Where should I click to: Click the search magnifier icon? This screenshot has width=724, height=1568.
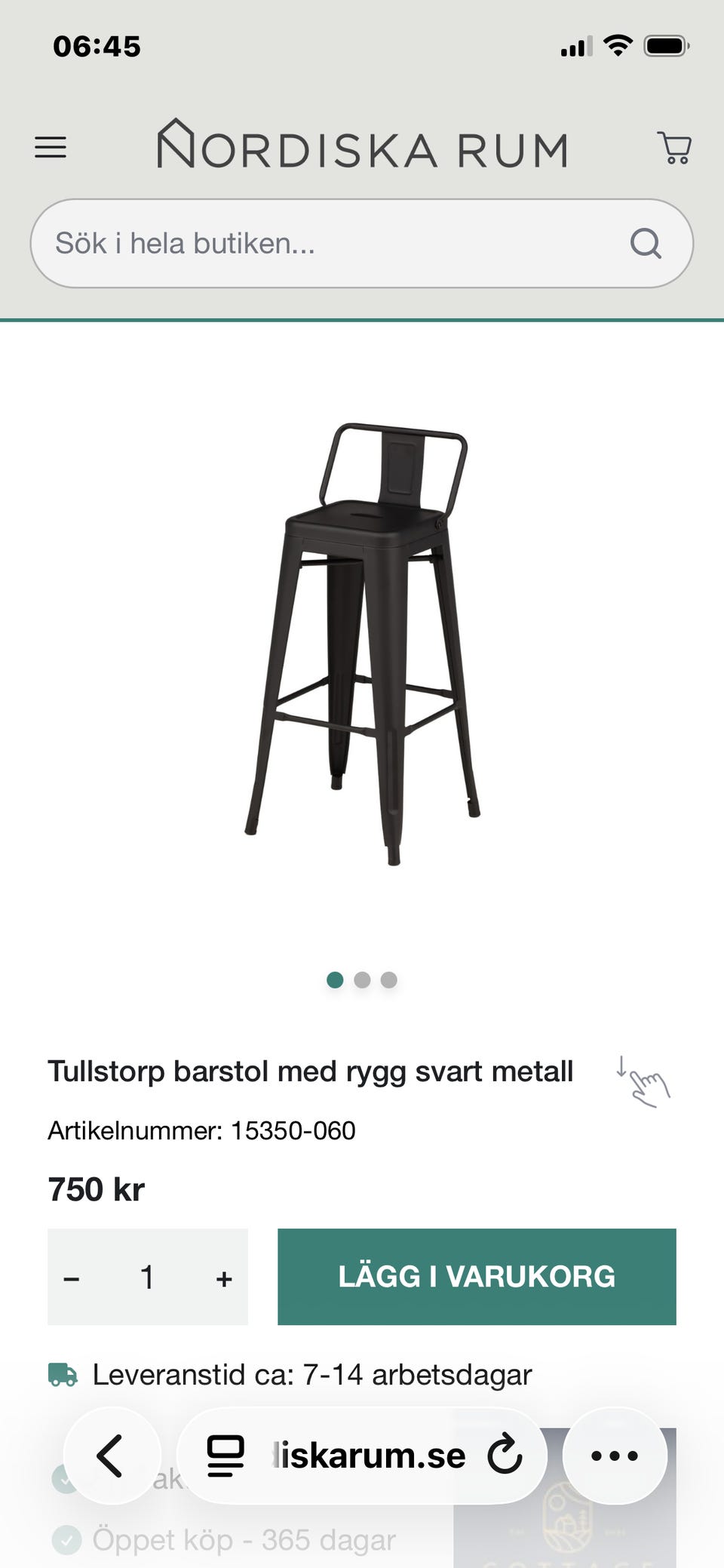pos(647,243)
